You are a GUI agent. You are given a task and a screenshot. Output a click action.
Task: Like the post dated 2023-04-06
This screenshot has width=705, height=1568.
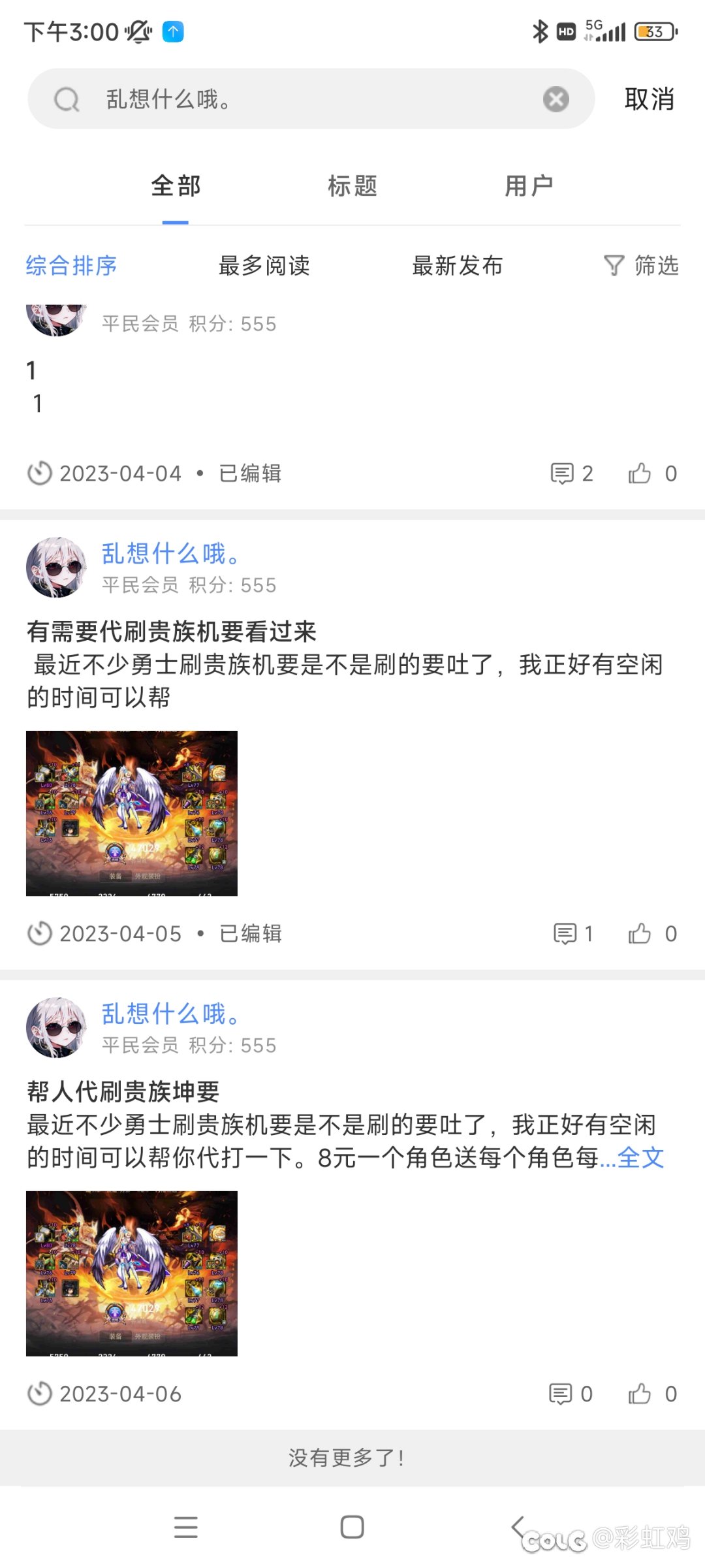point(652,1394)
